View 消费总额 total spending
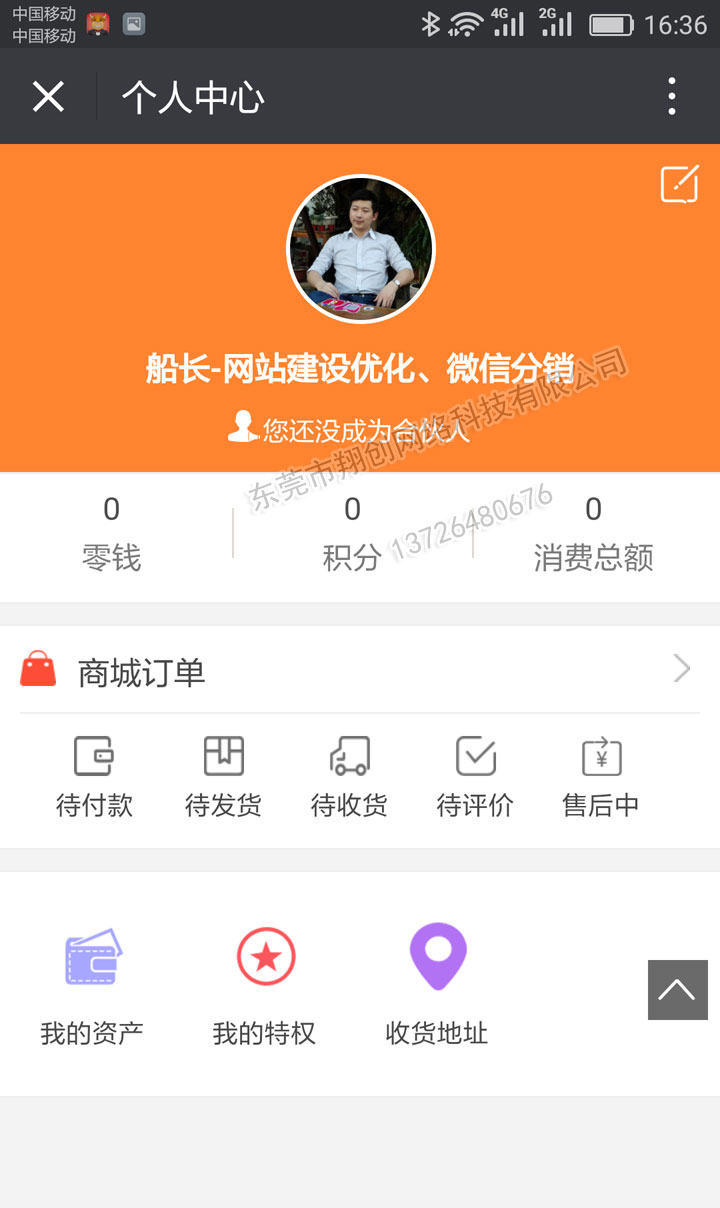This screenshot has height=1208, width=720. point(593,534)
